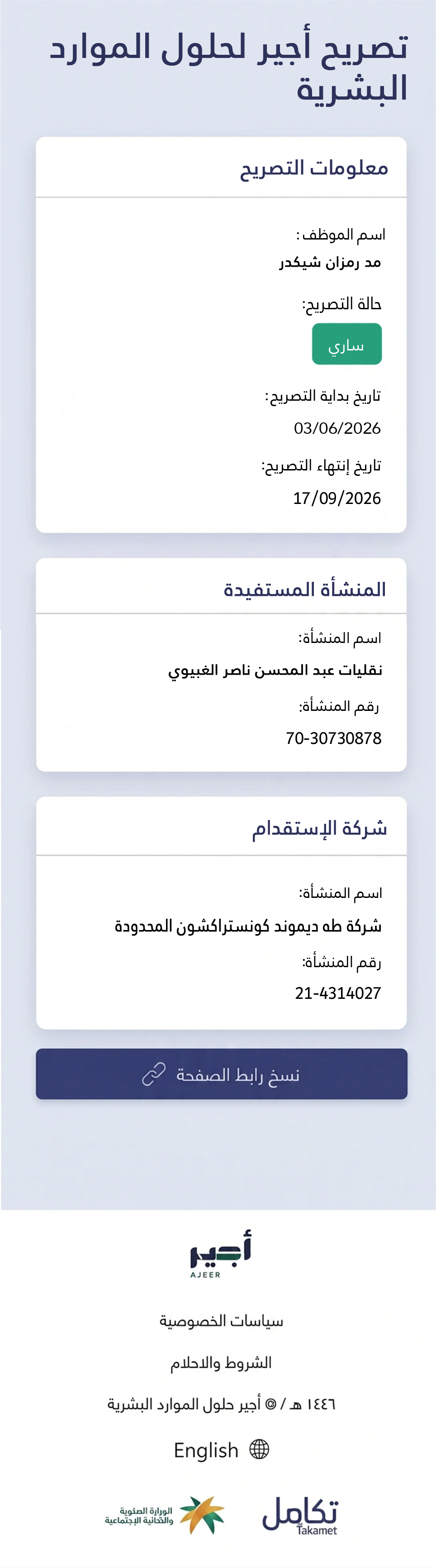The height and width of the screenshot is (1568, 436).
Task: Open the privacy policies link
Action: [221, 1322]
